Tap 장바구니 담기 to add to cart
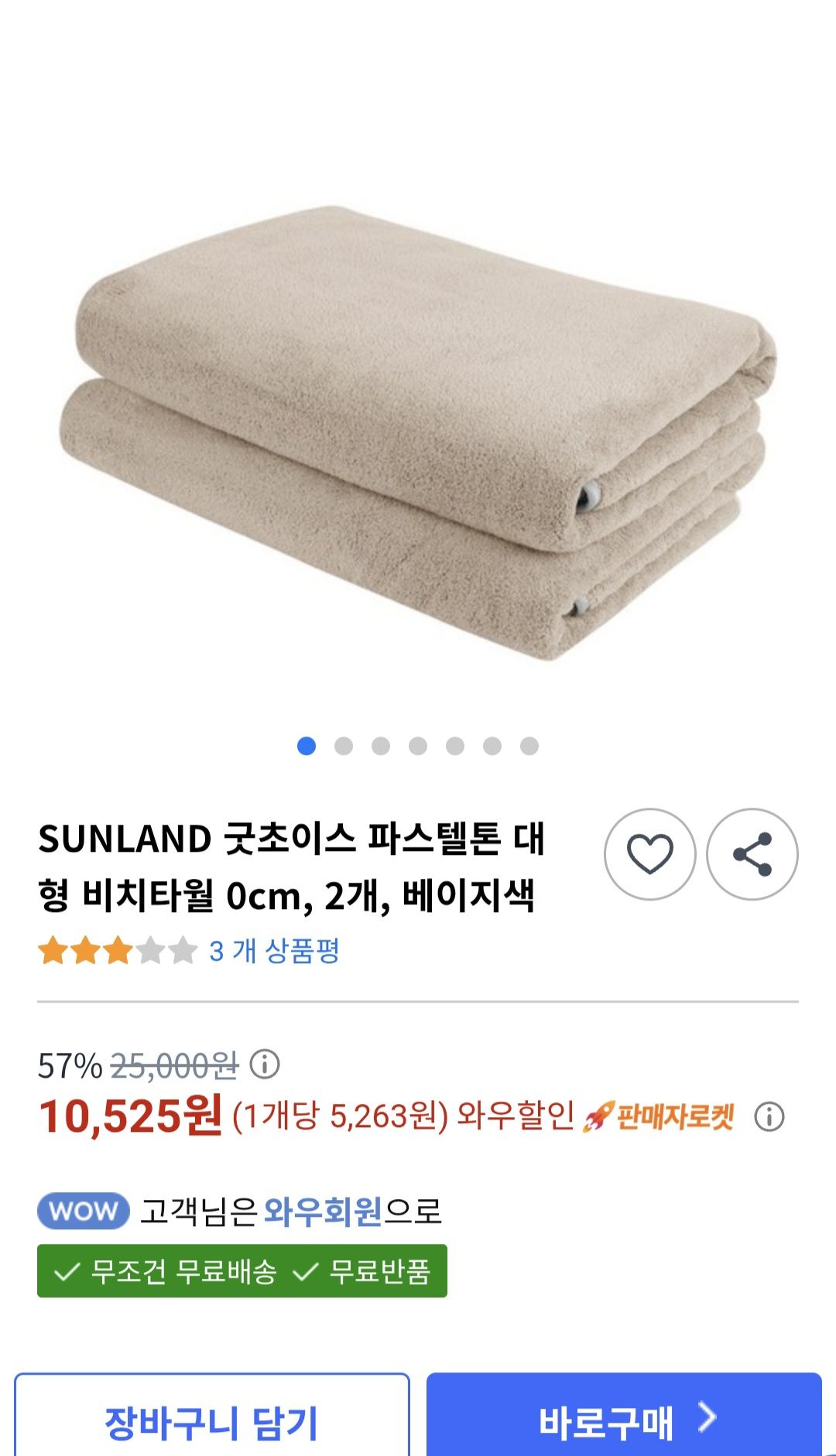The height and width of the screenshot is (1456, 836). click(x=211, y=1421)
